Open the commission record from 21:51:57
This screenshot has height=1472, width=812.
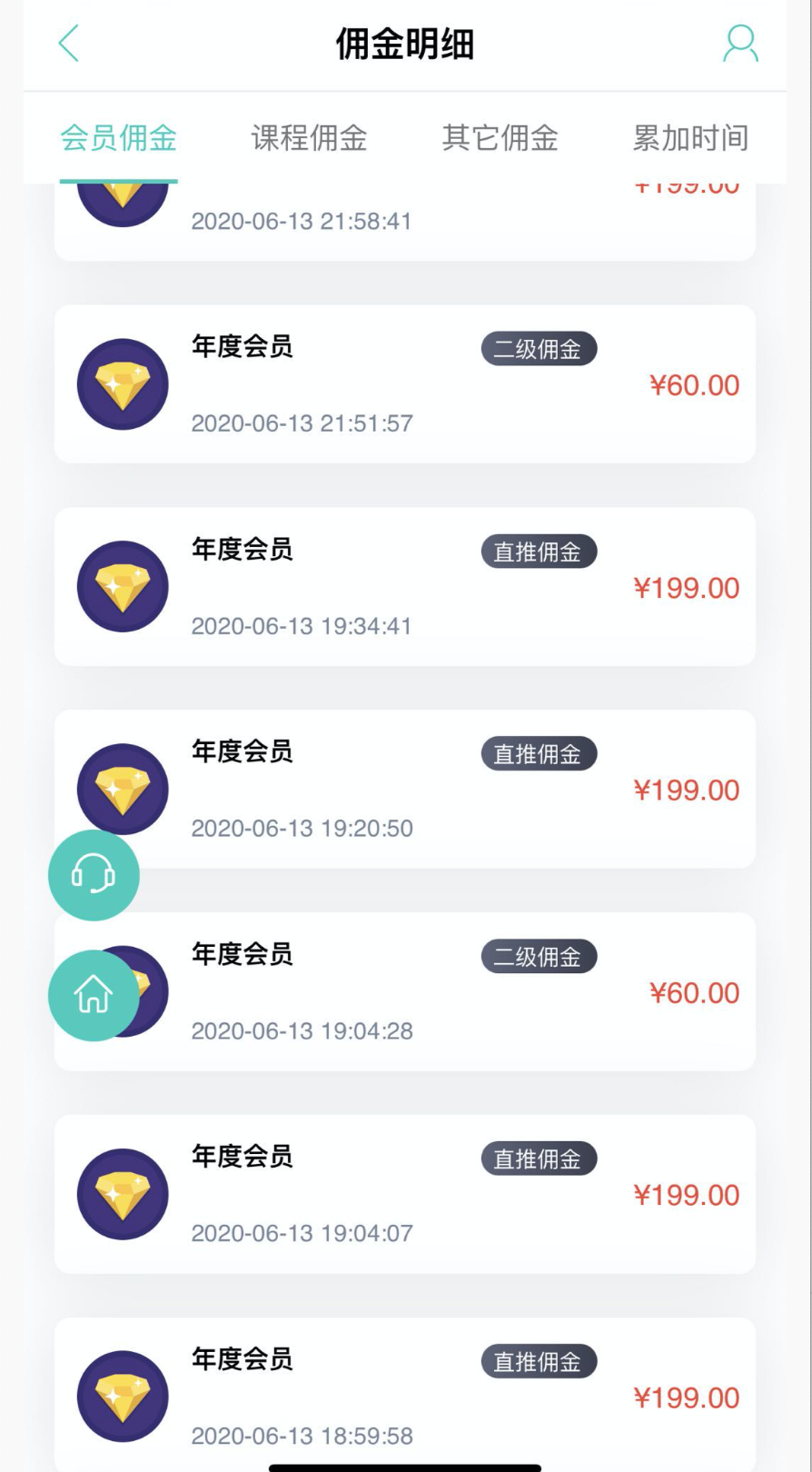coord(404,384)
